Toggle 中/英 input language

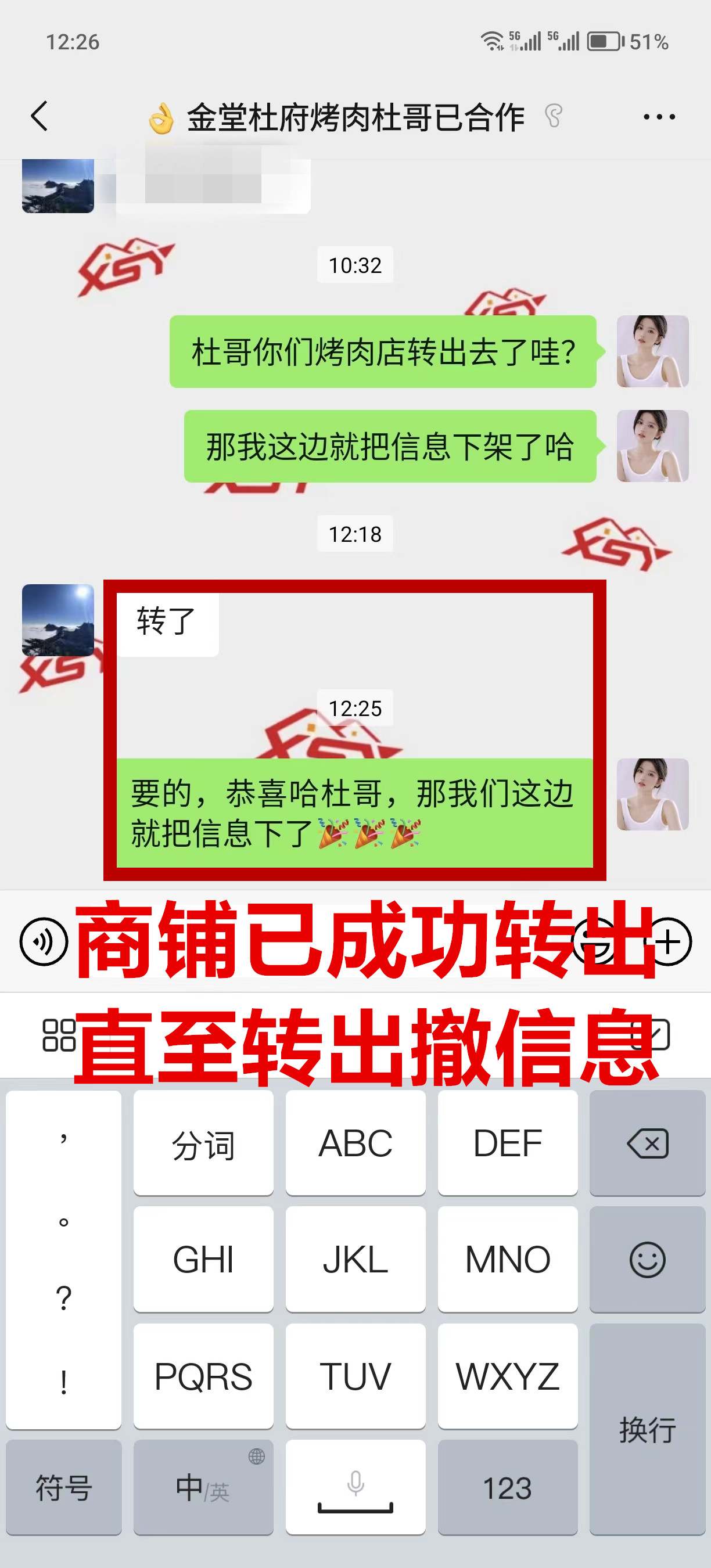point(203,1488)
